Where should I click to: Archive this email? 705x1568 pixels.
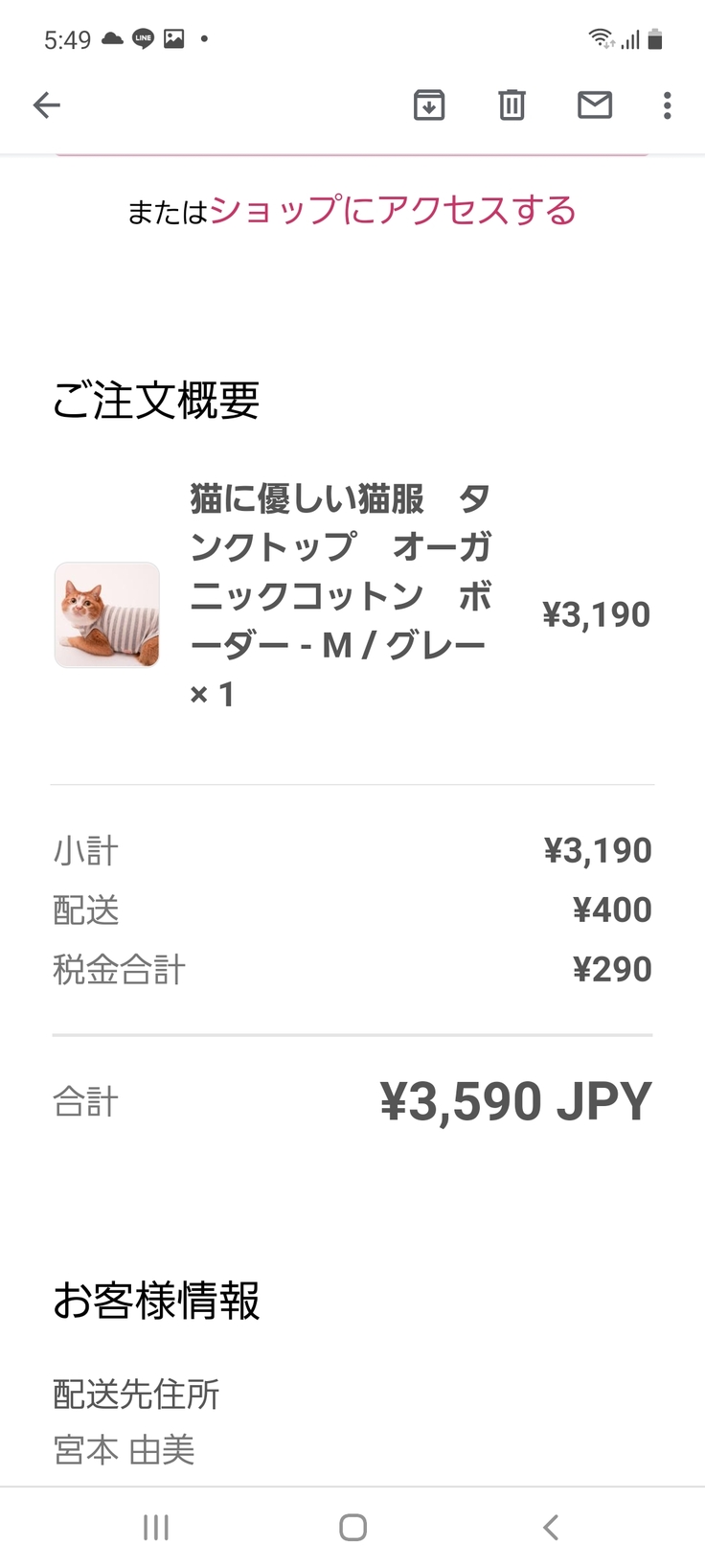(x=429, y=104)
